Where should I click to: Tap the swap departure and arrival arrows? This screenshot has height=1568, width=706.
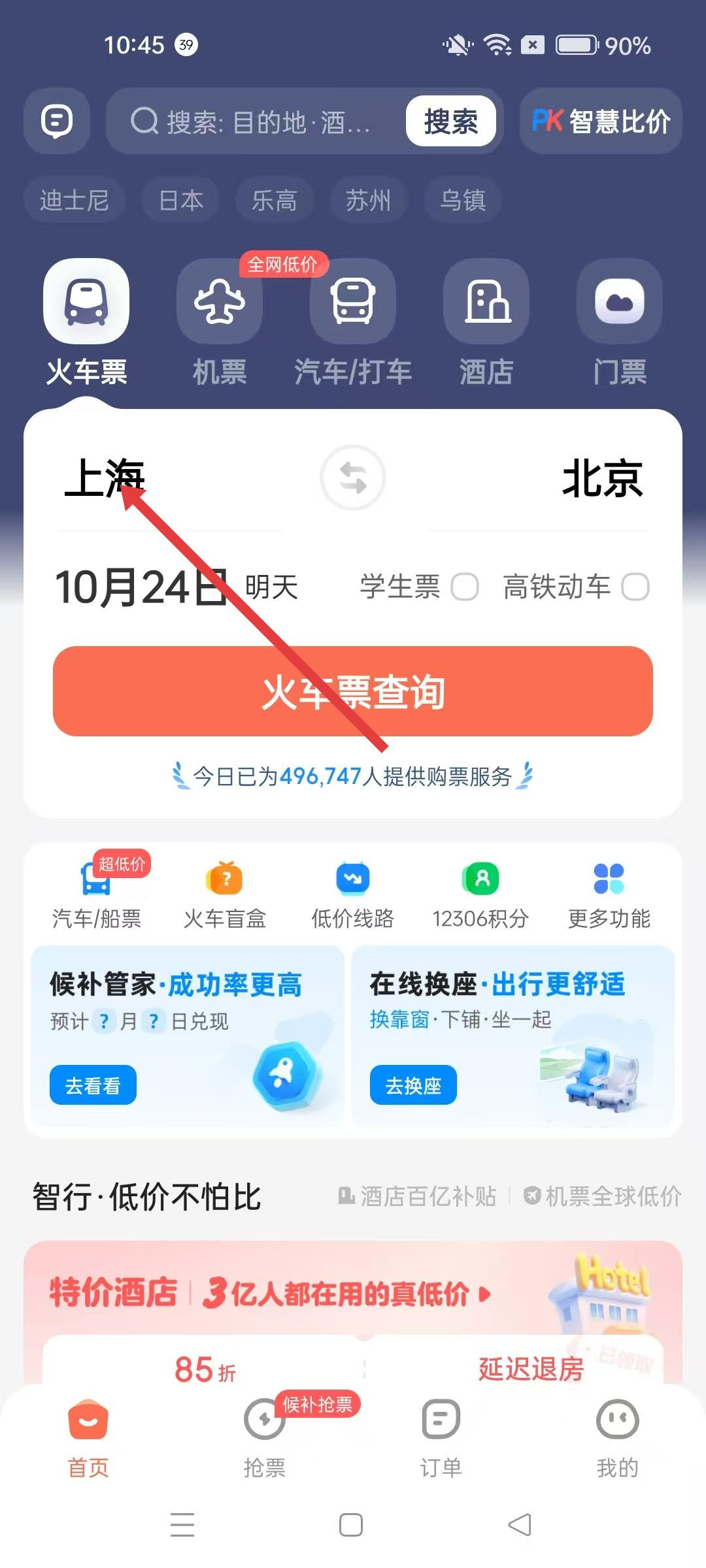[x=352, y=478]
